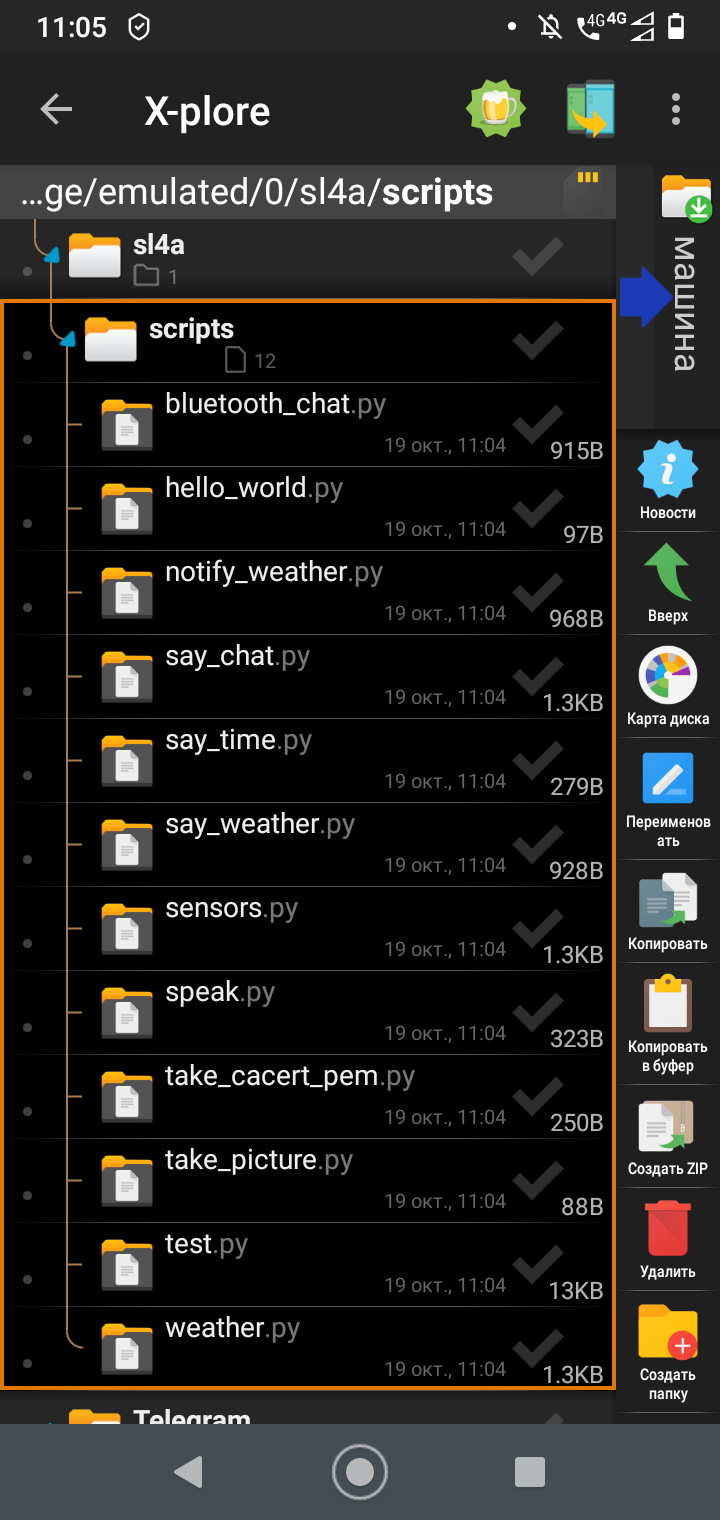Screen dimensions: 720x1520
Task: Go back using the app bar arrow
Action: point(56,110)
